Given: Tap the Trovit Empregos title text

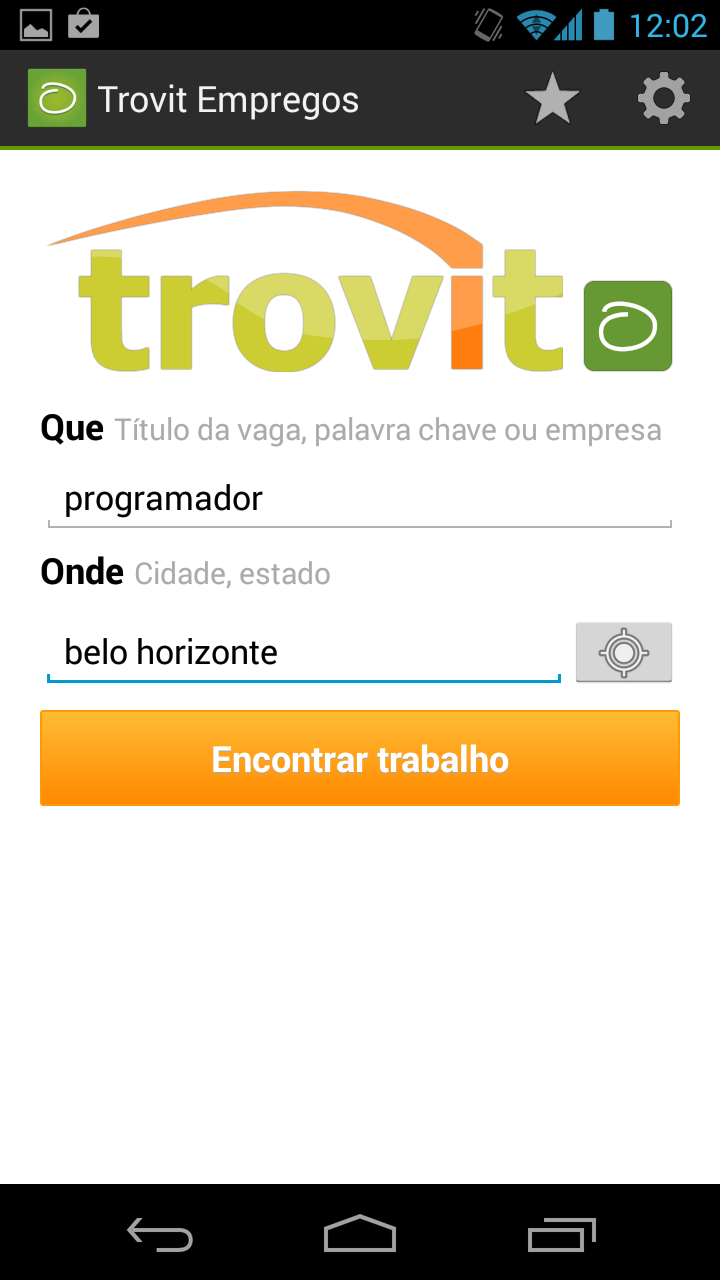Looking at the screenshot, I should (x=228, y=99).
